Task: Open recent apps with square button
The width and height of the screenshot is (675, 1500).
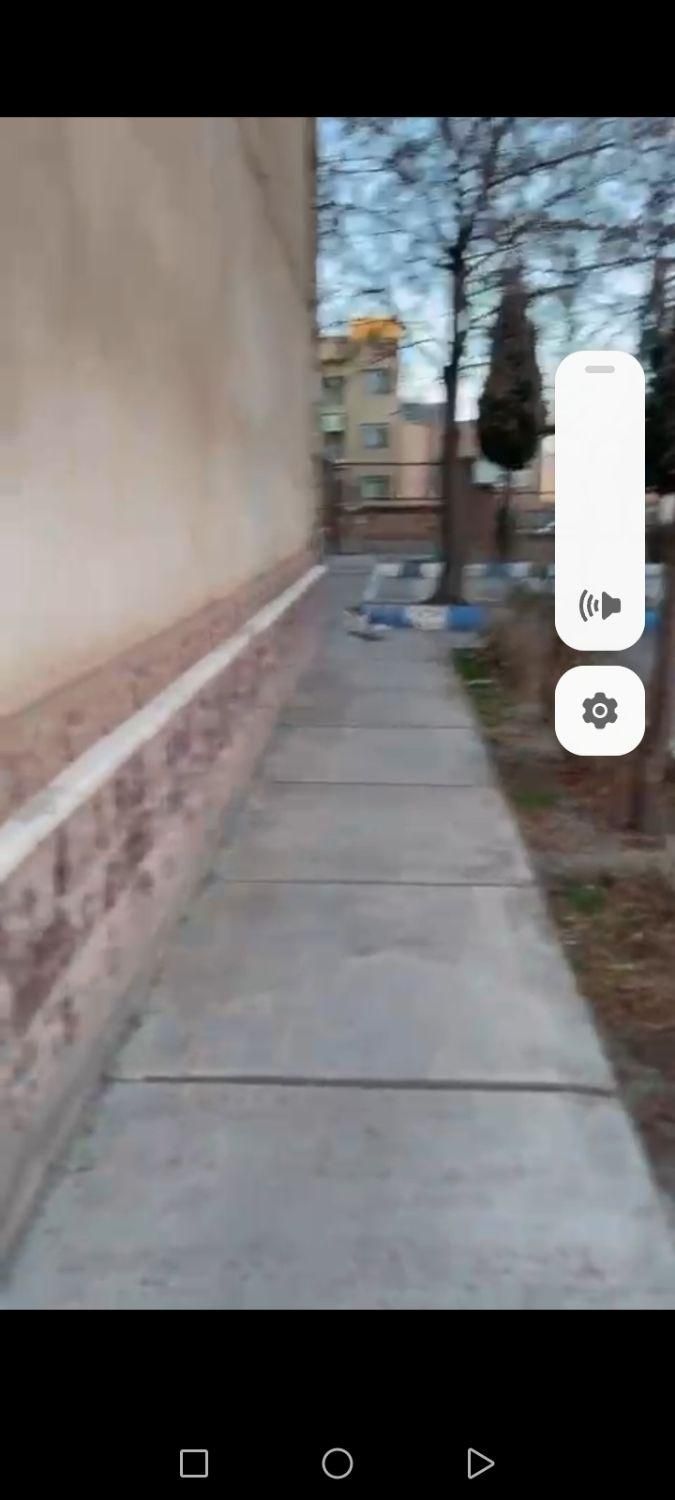Action: click(x=194, y=1464)
